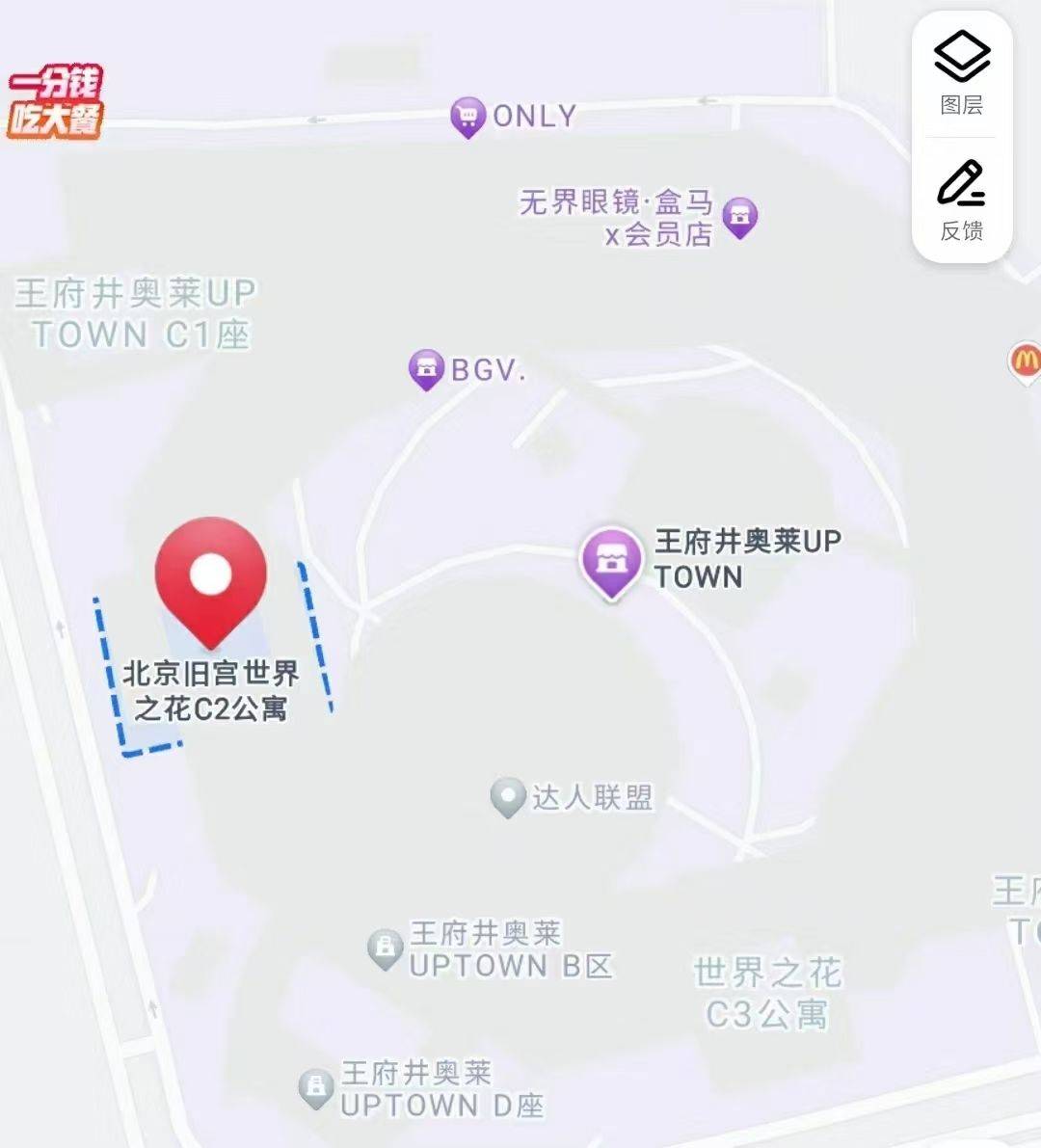Image resolution: width=1041 pixels, height=1148 pixels.
Task: Select the ONLY shop marker
Action: pos(467,117)
